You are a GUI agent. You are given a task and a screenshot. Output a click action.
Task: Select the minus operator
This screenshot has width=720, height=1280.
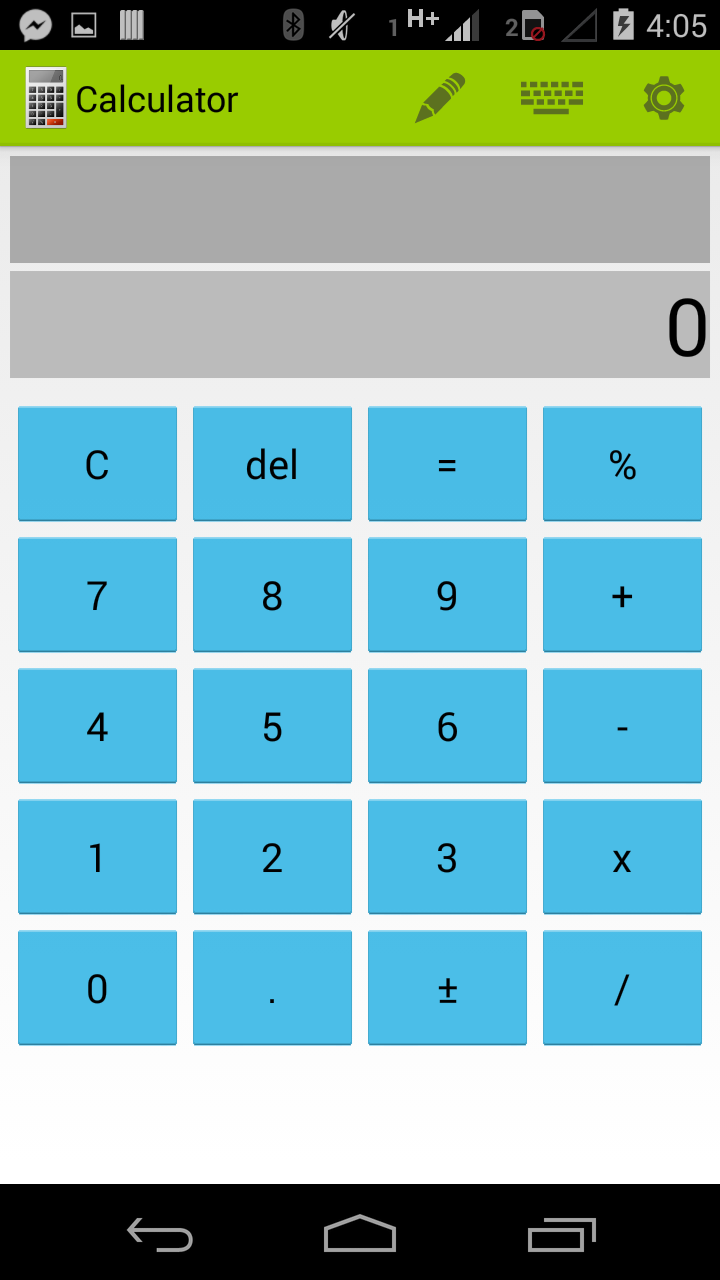(622, 726)
